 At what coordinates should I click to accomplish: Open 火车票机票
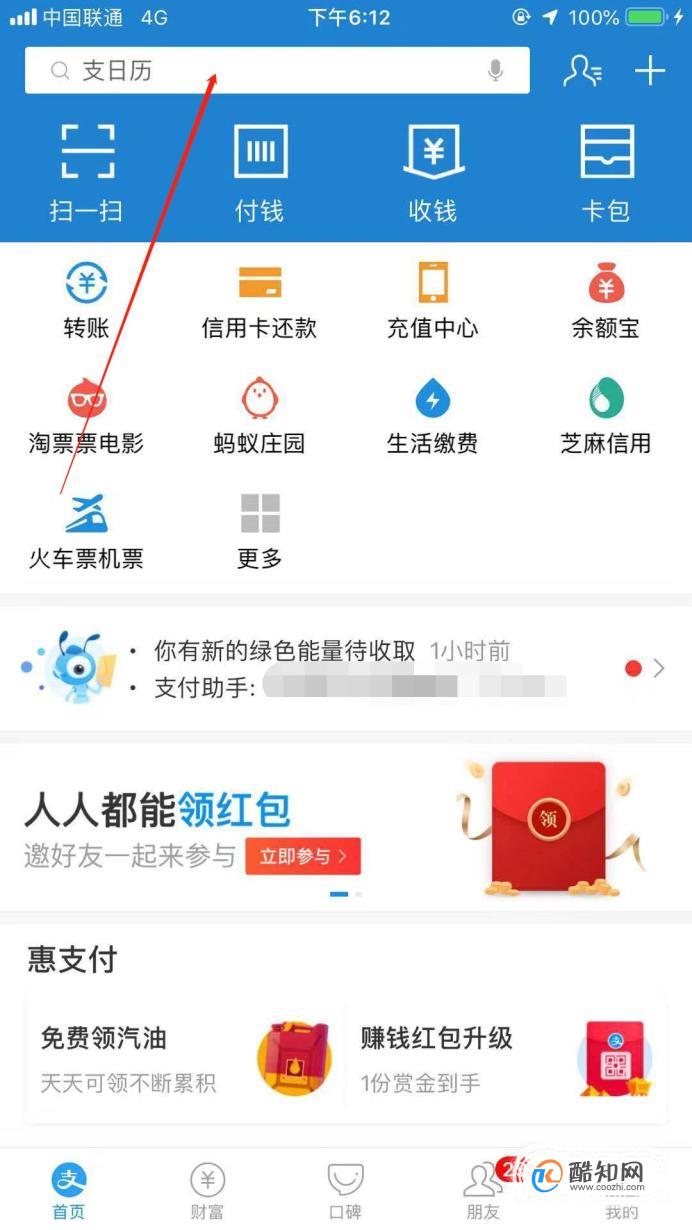click(x=86, y=530)
